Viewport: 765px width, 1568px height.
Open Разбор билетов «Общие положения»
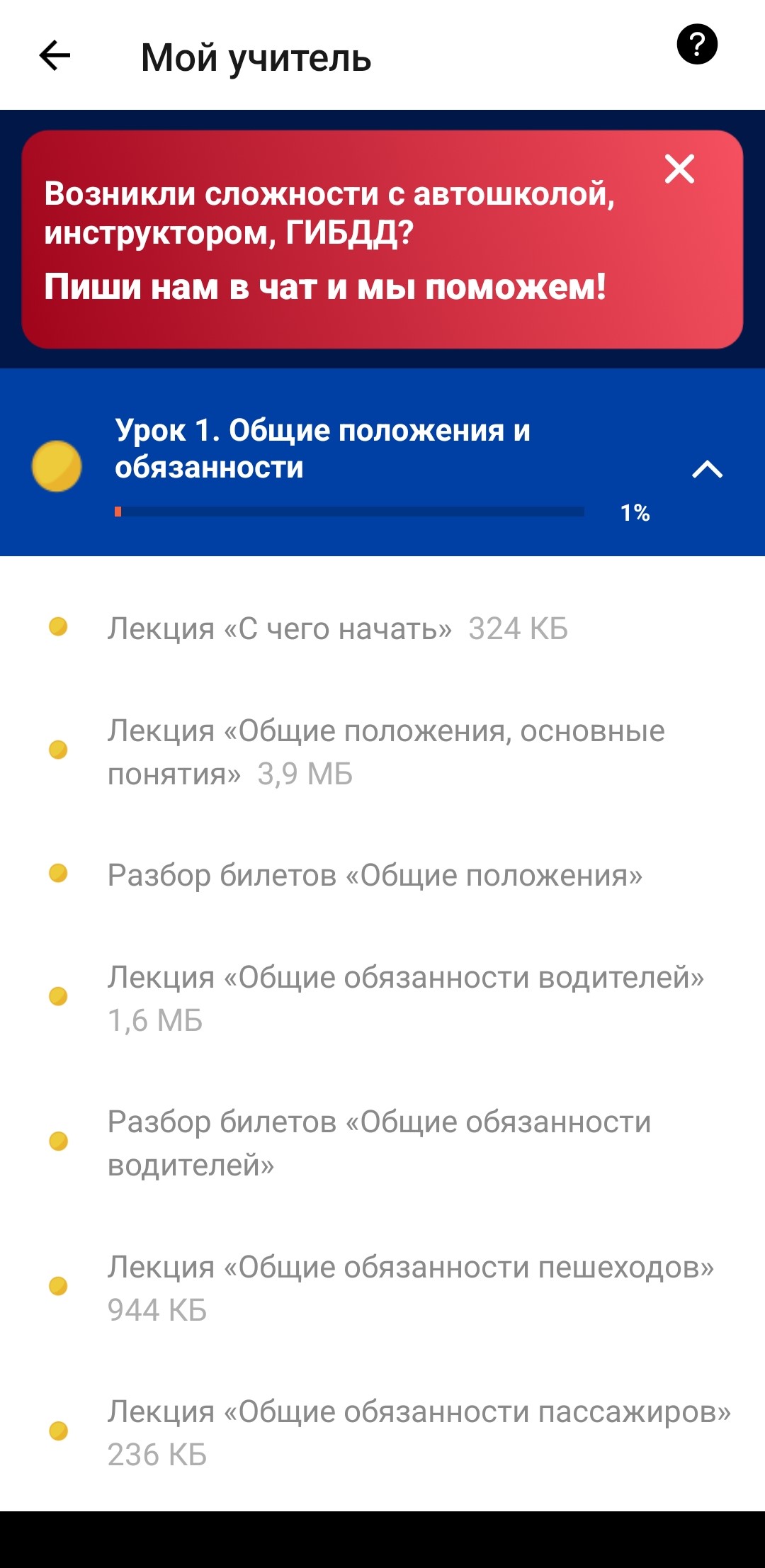[375, 875]
